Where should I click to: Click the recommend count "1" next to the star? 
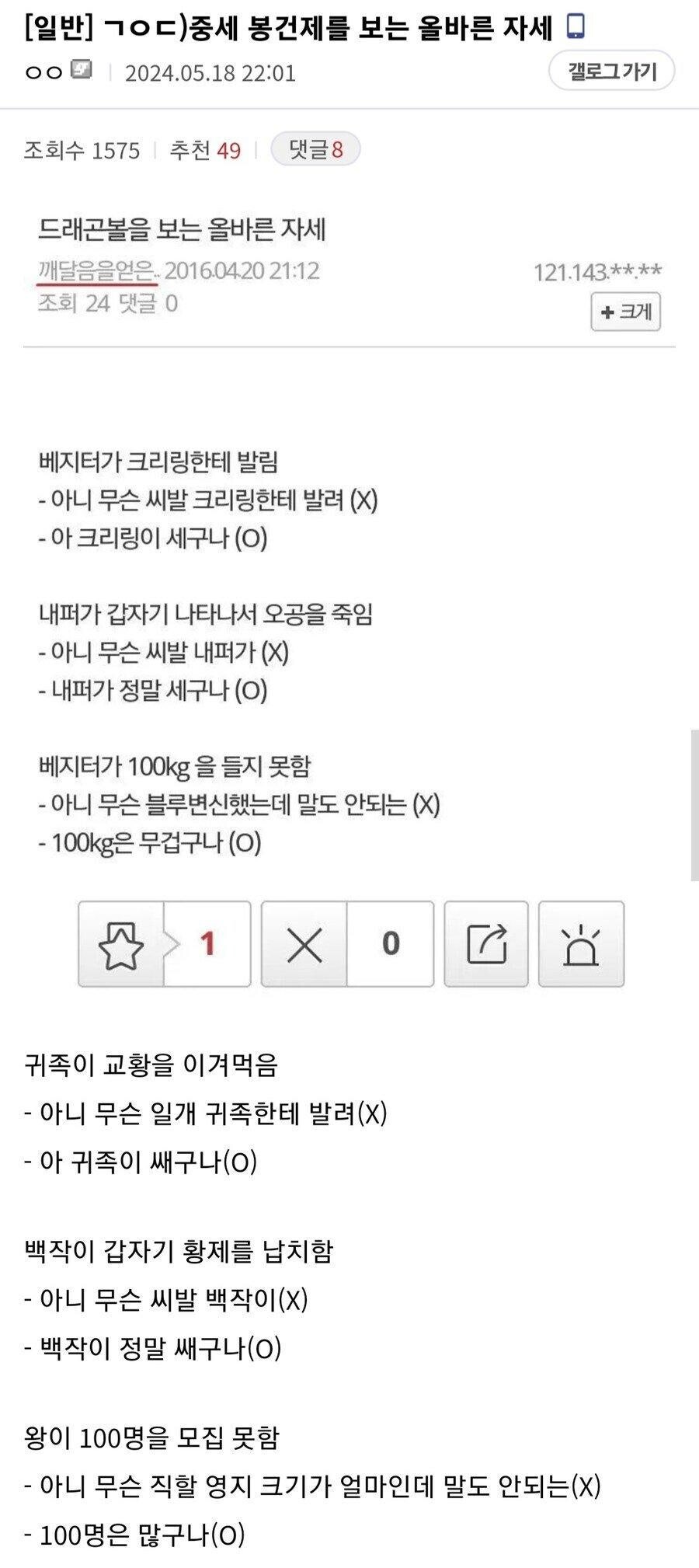[210, 944]
